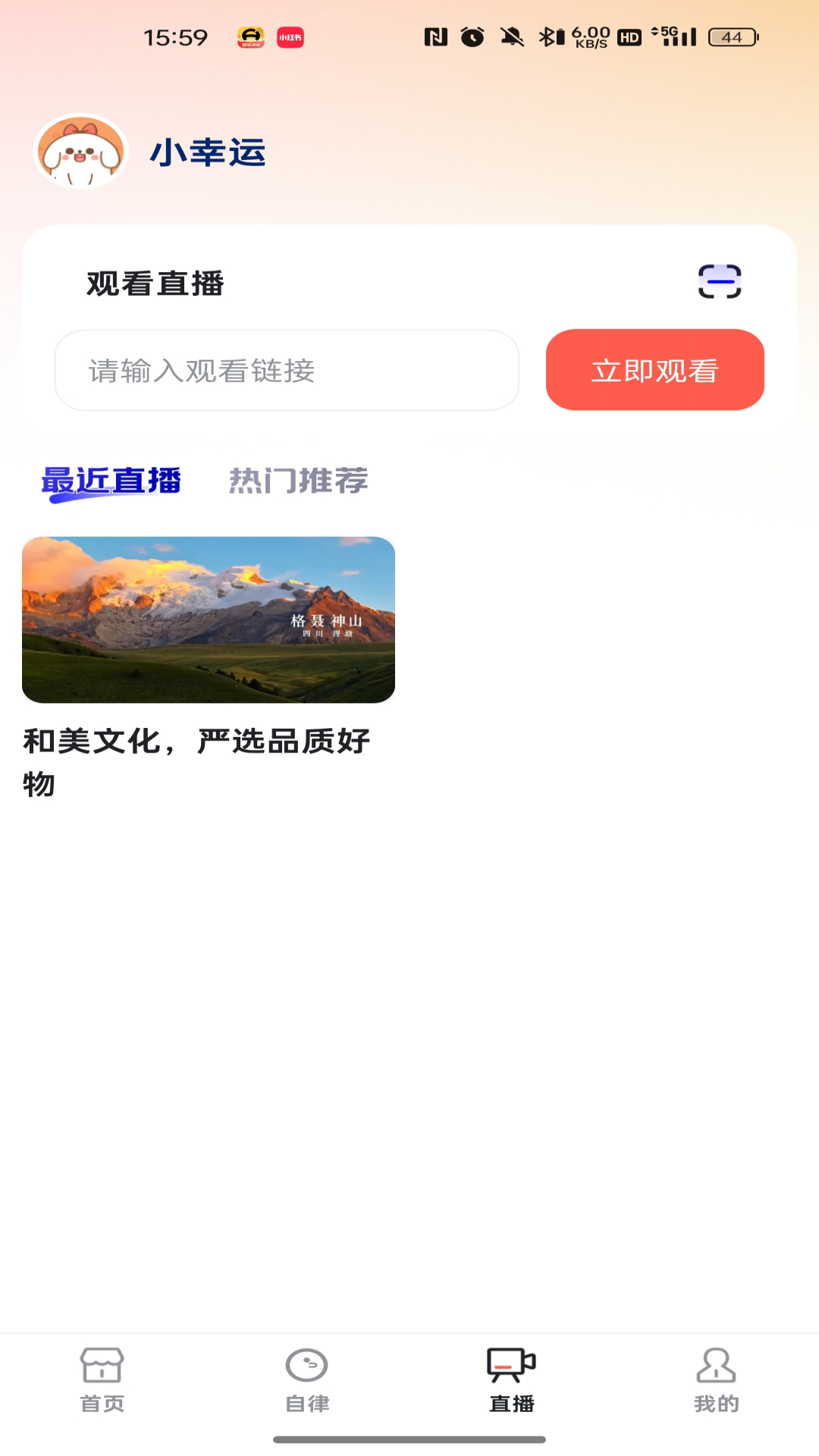Tap the 请输入观看链接 input field
The height and width of the screenshot is (1456, 819).
pyautogui.click(x=286, y=371)
